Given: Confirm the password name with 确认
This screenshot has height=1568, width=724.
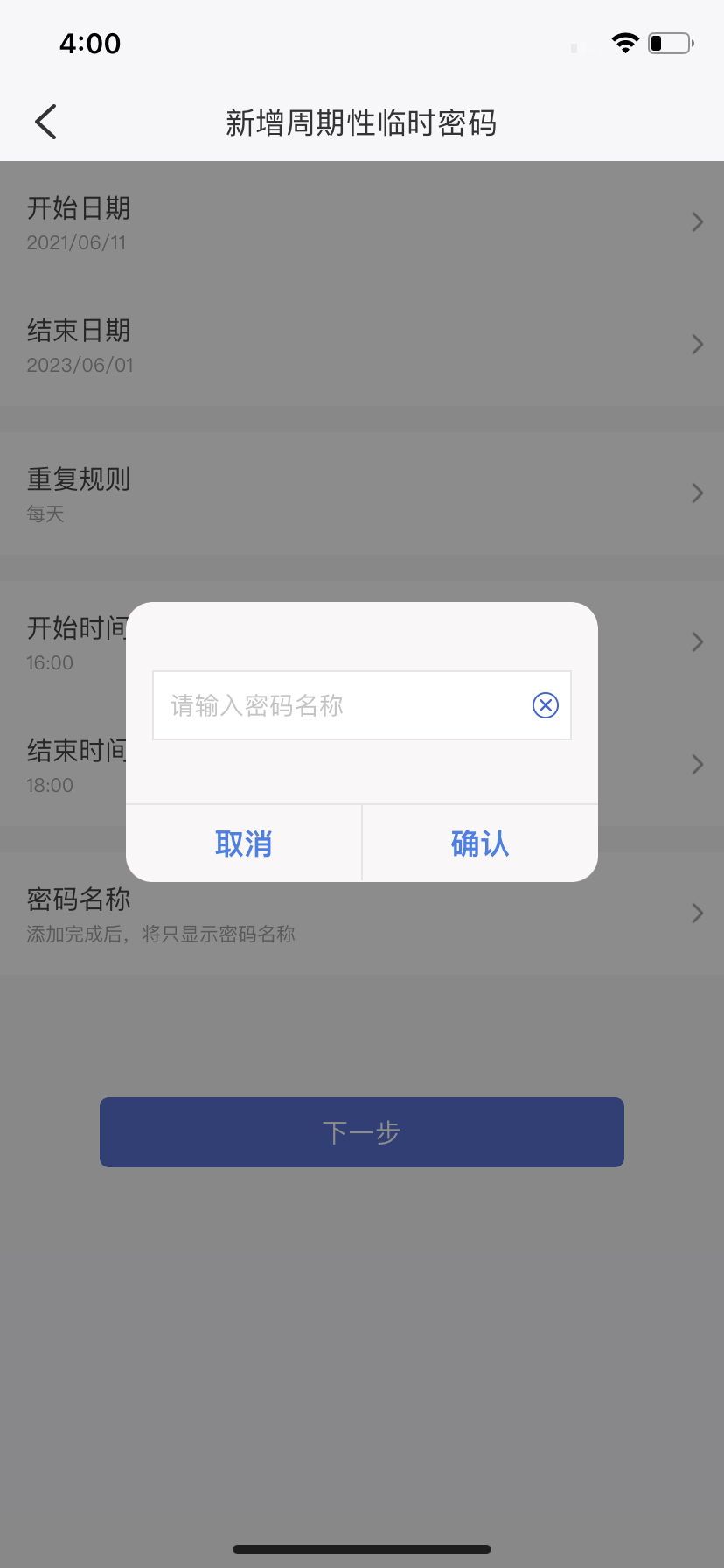Looking at the screenshot, I should pos(480,843).
